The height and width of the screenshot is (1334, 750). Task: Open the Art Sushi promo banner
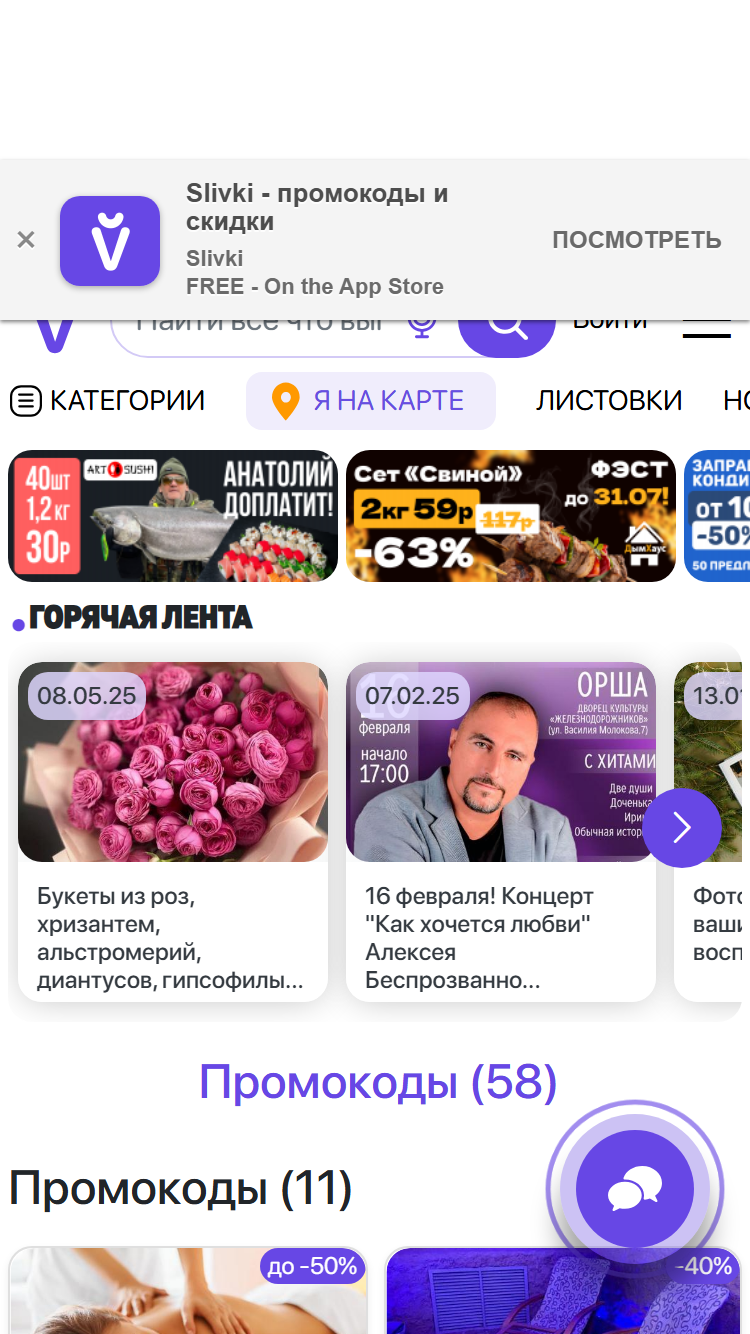(x=173, y=516)
